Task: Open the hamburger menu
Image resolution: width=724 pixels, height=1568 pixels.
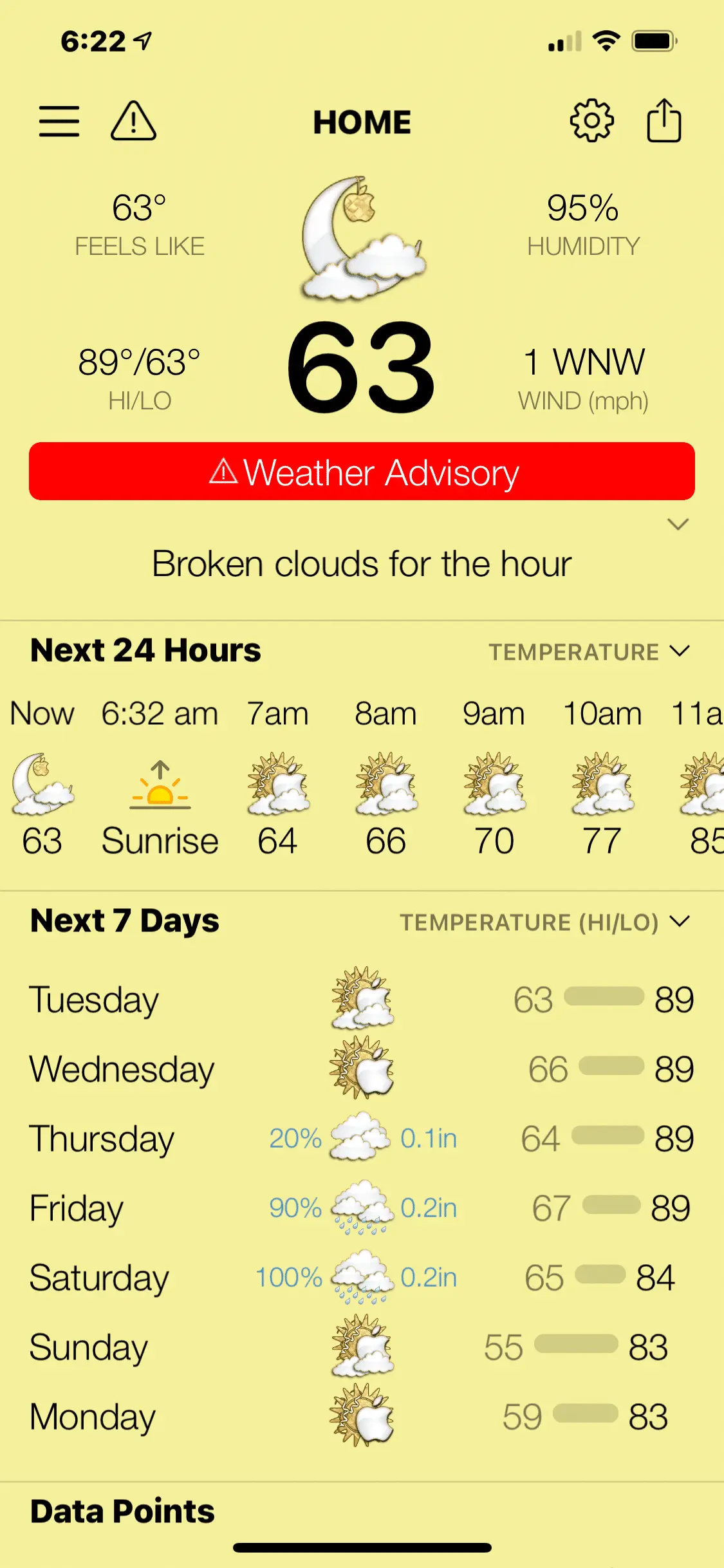Action: point(59,122)
